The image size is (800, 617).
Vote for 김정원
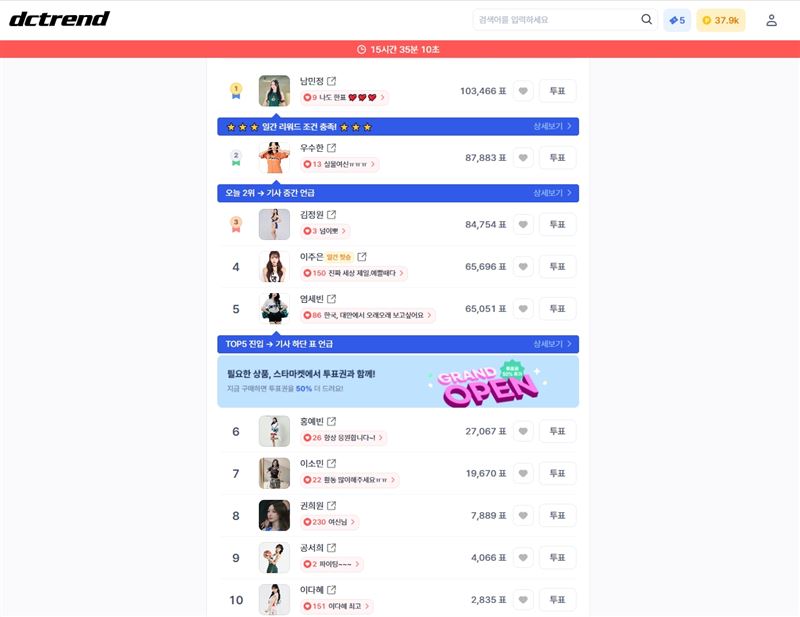(x=557, y=224)
